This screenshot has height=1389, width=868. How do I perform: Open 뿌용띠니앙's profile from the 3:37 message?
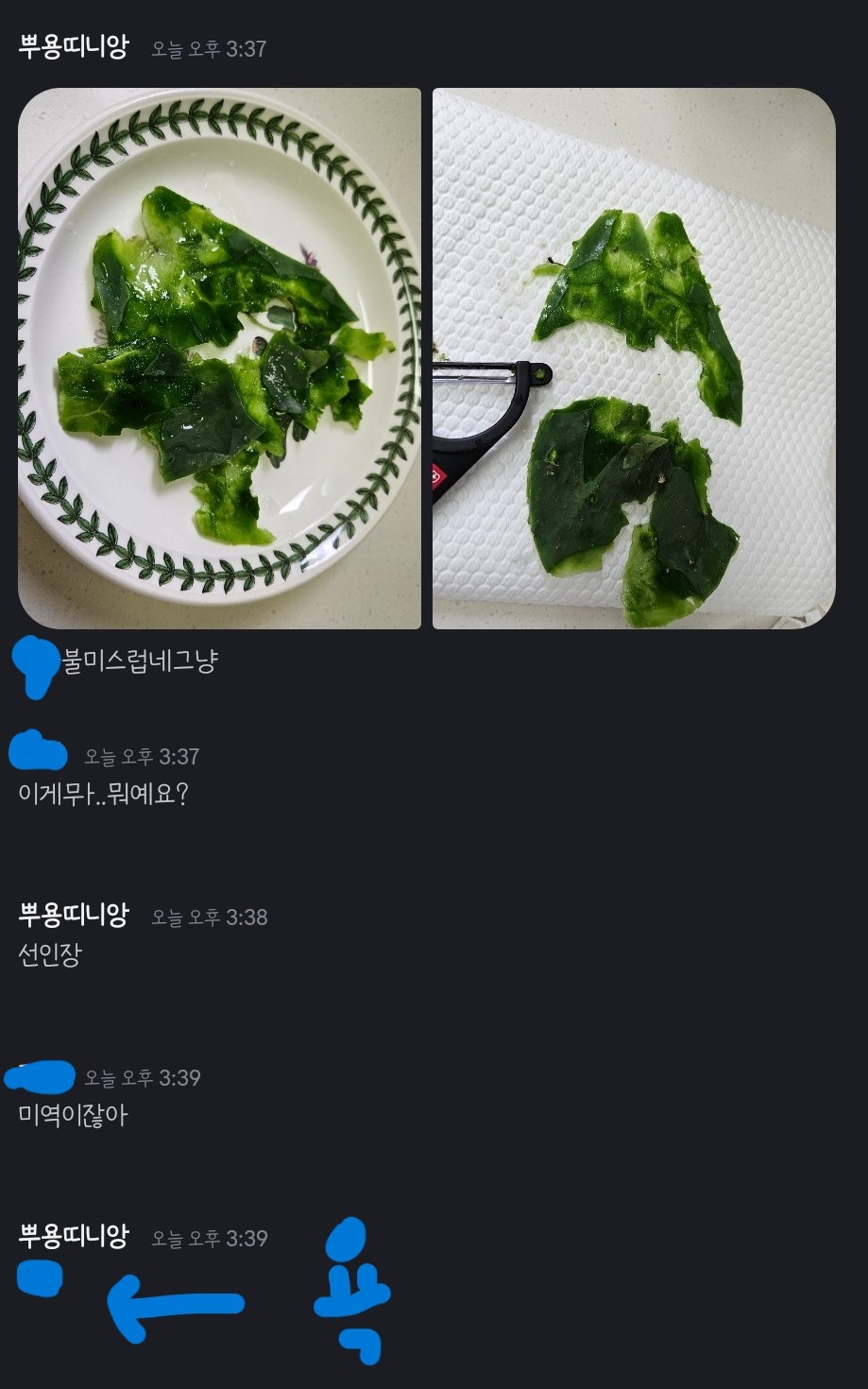(x=74, y=47)
